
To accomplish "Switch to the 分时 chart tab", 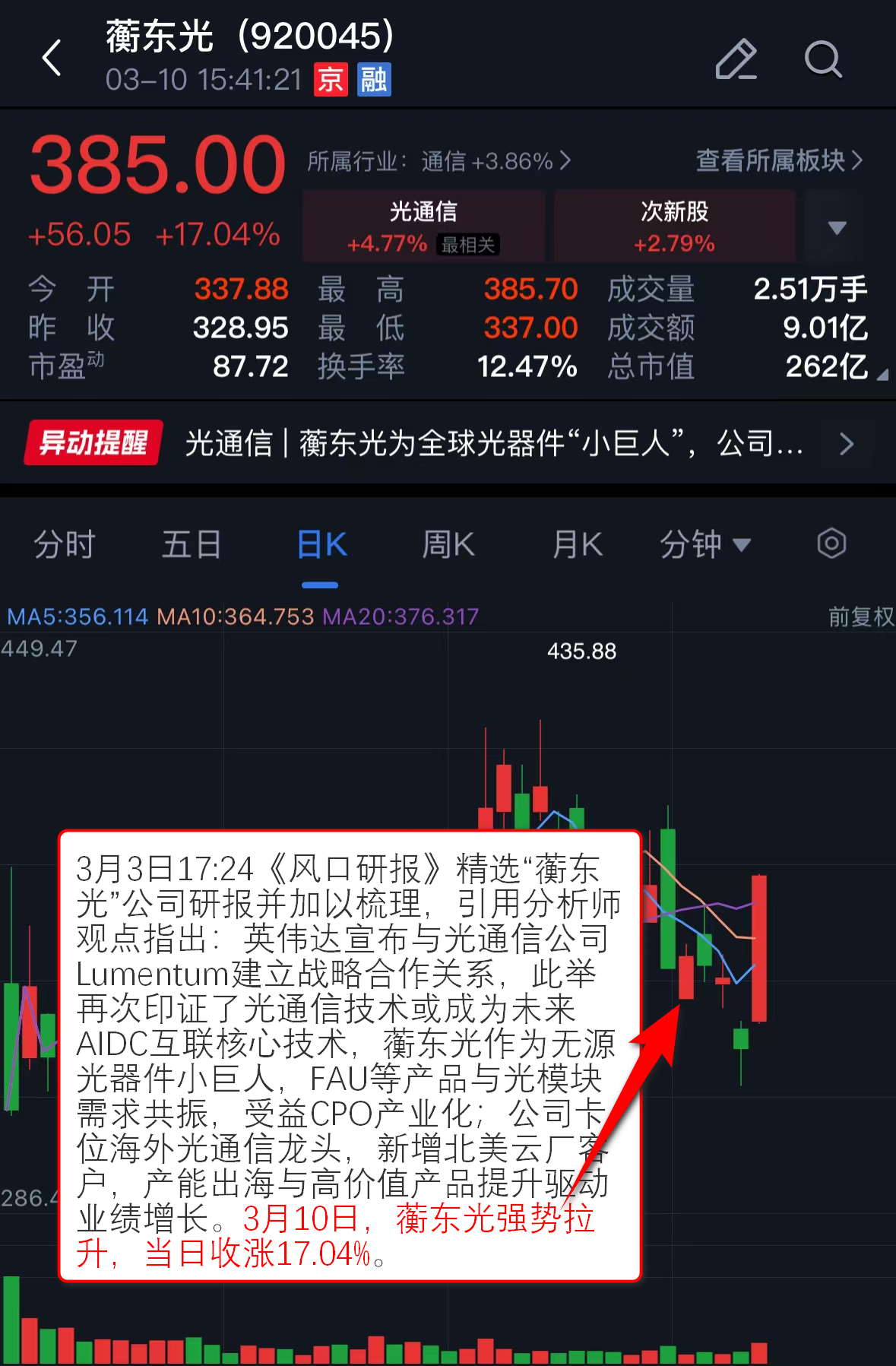I will 65,544.
